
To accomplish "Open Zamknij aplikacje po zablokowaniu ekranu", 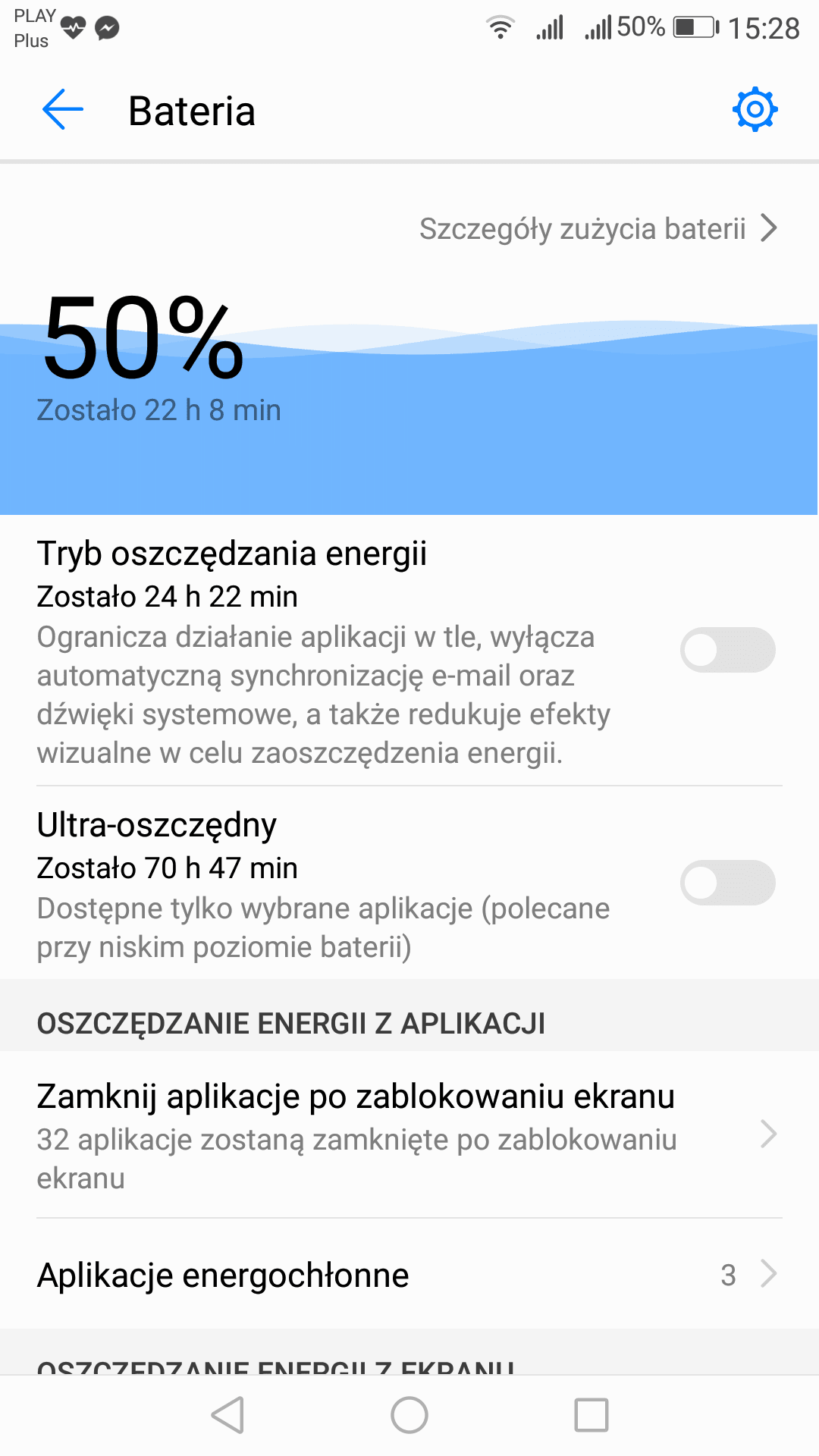I will 409,1134.
